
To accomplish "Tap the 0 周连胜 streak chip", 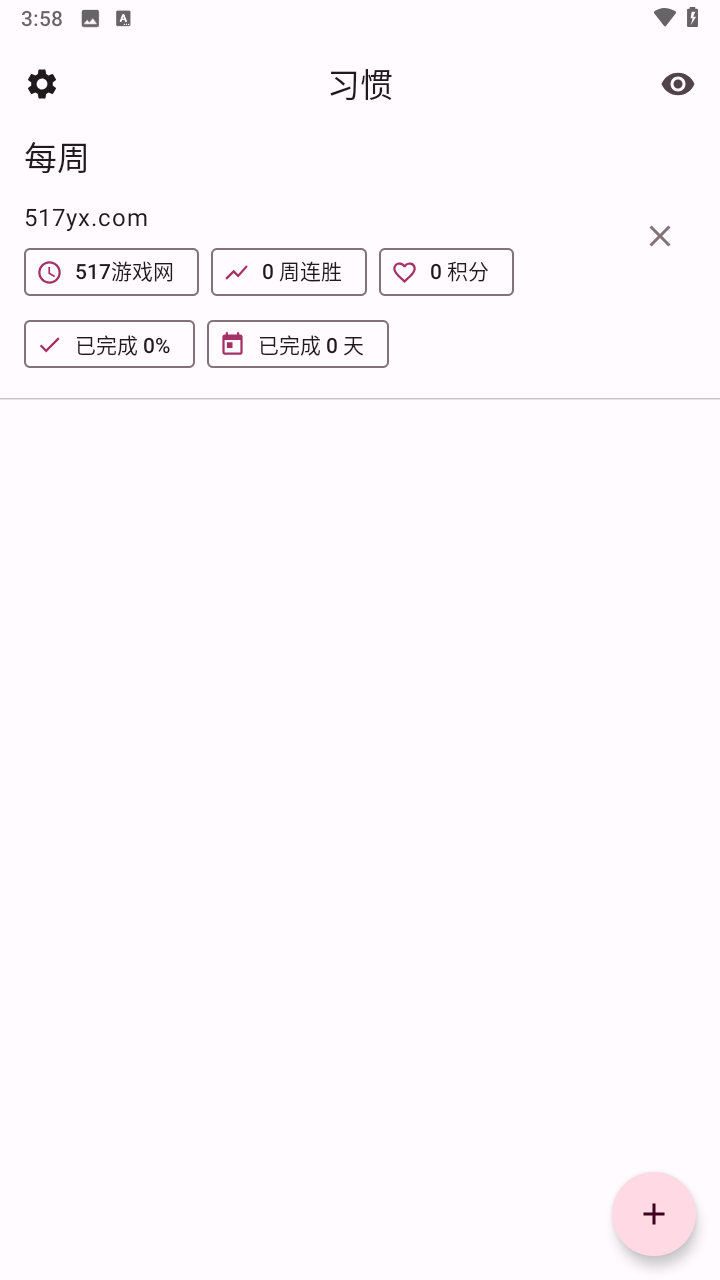I will click(289, 272).
